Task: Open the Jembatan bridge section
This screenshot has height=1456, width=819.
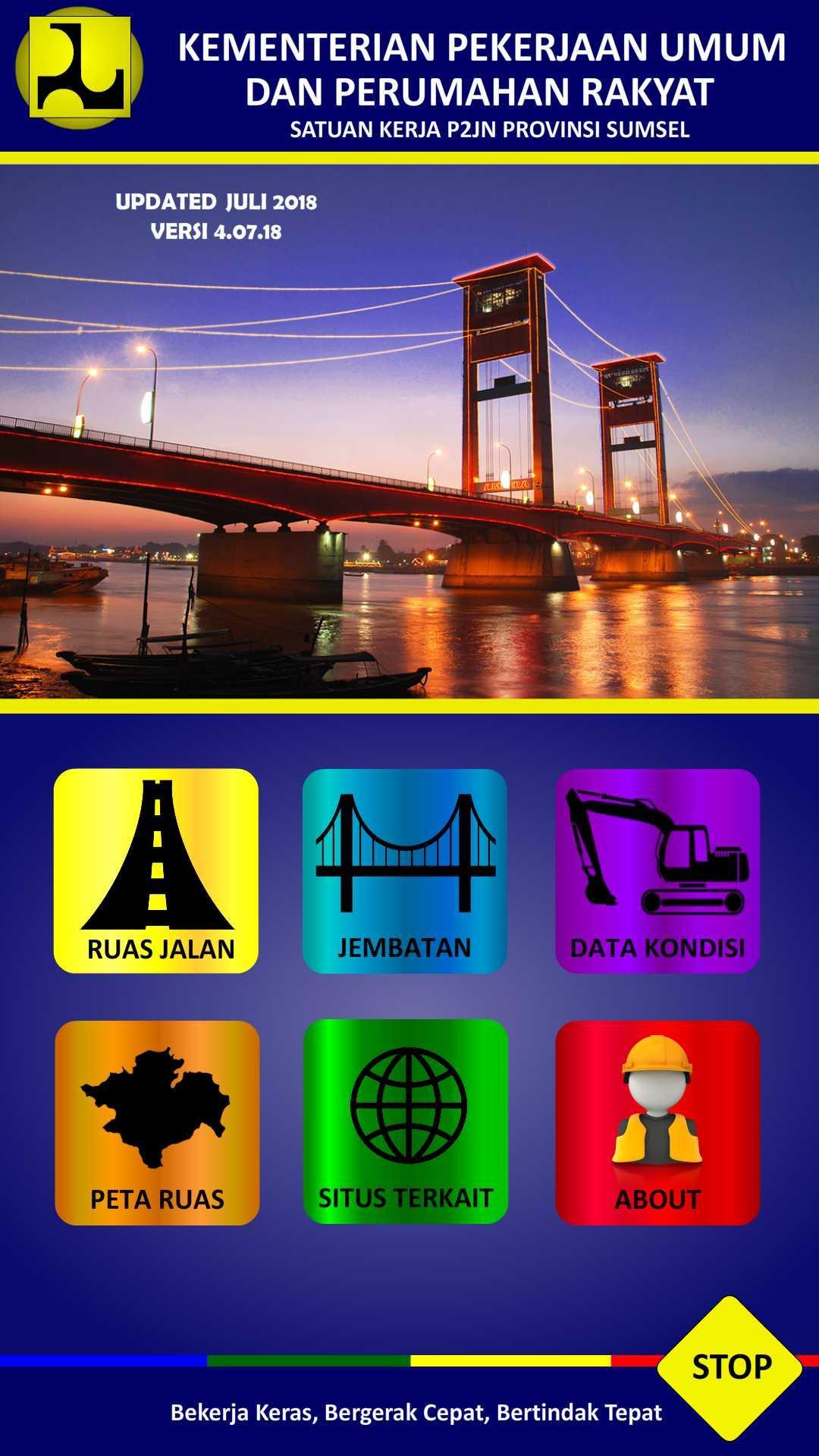Action: point(405,871)
